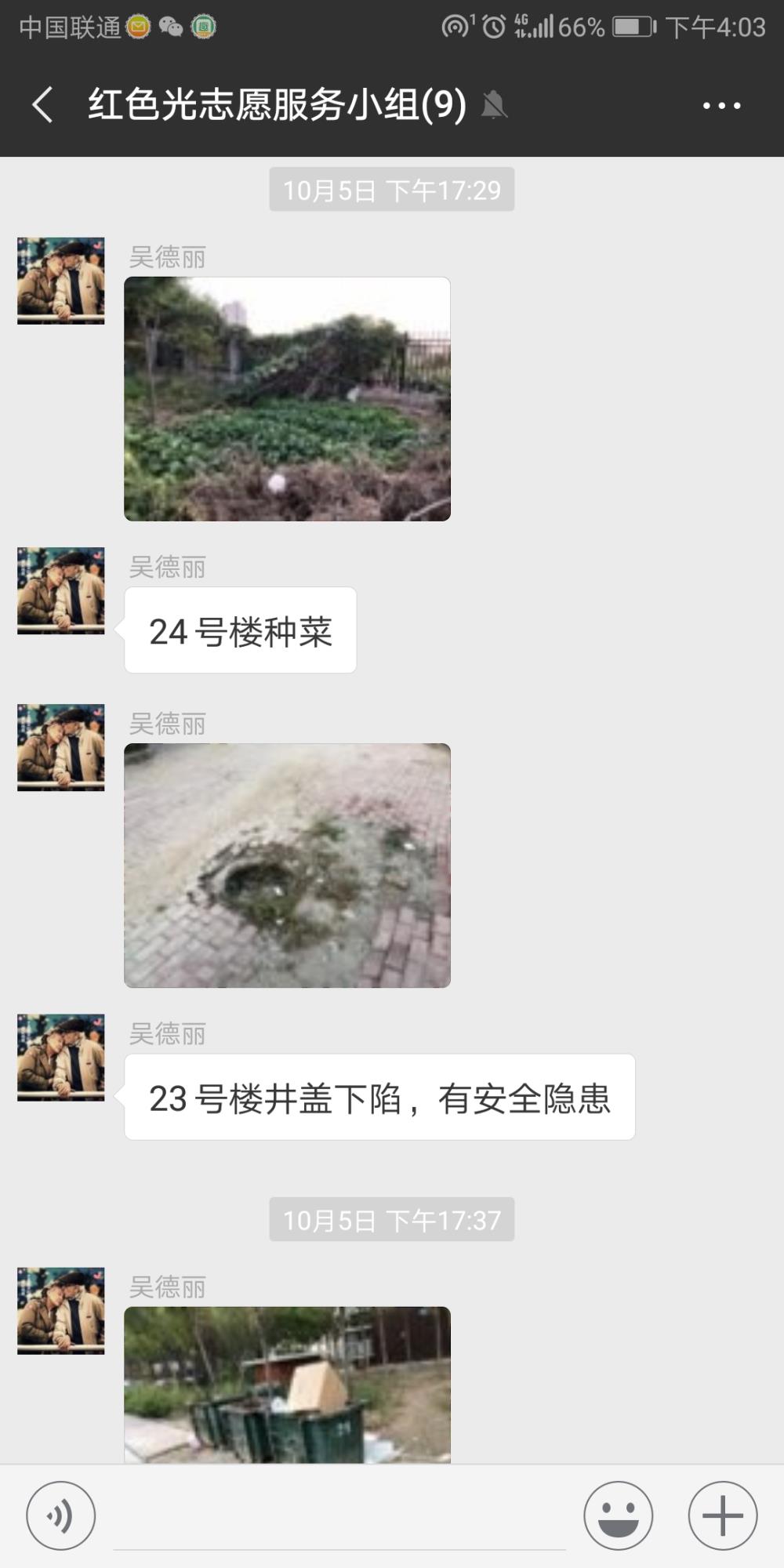Go back from the group chat
The height and width of the screenshot is (1568, 784).
[x=43, y=105]
